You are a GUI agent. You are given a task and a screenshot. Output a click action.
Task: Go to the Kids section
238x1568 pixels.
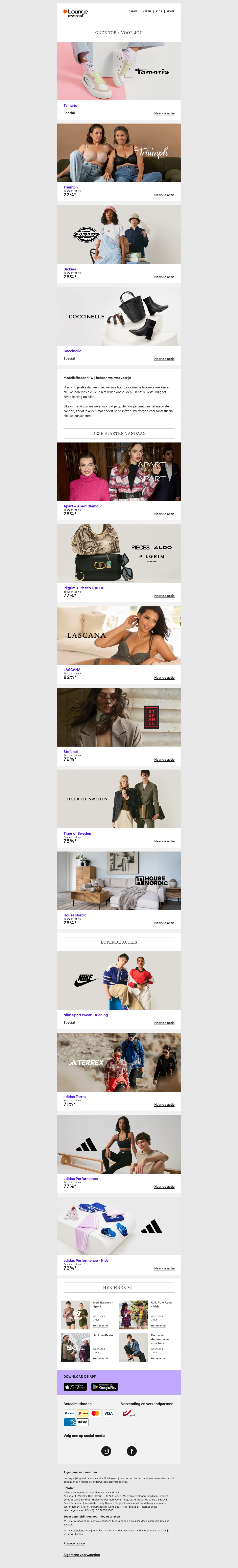[x=159, y=11]
